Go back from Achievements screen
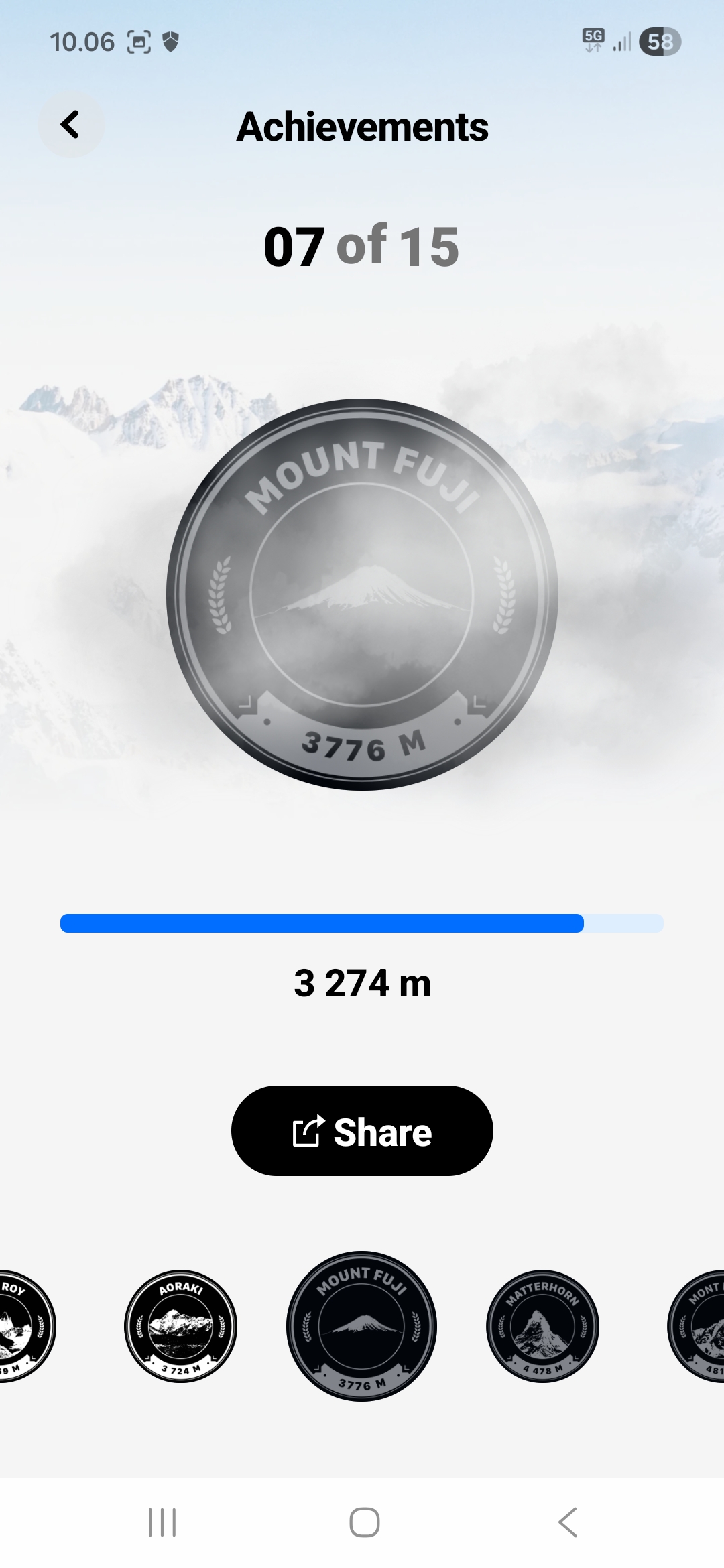Image resolution: width=724 pixels, height=1568 pixels. point(70,125)
